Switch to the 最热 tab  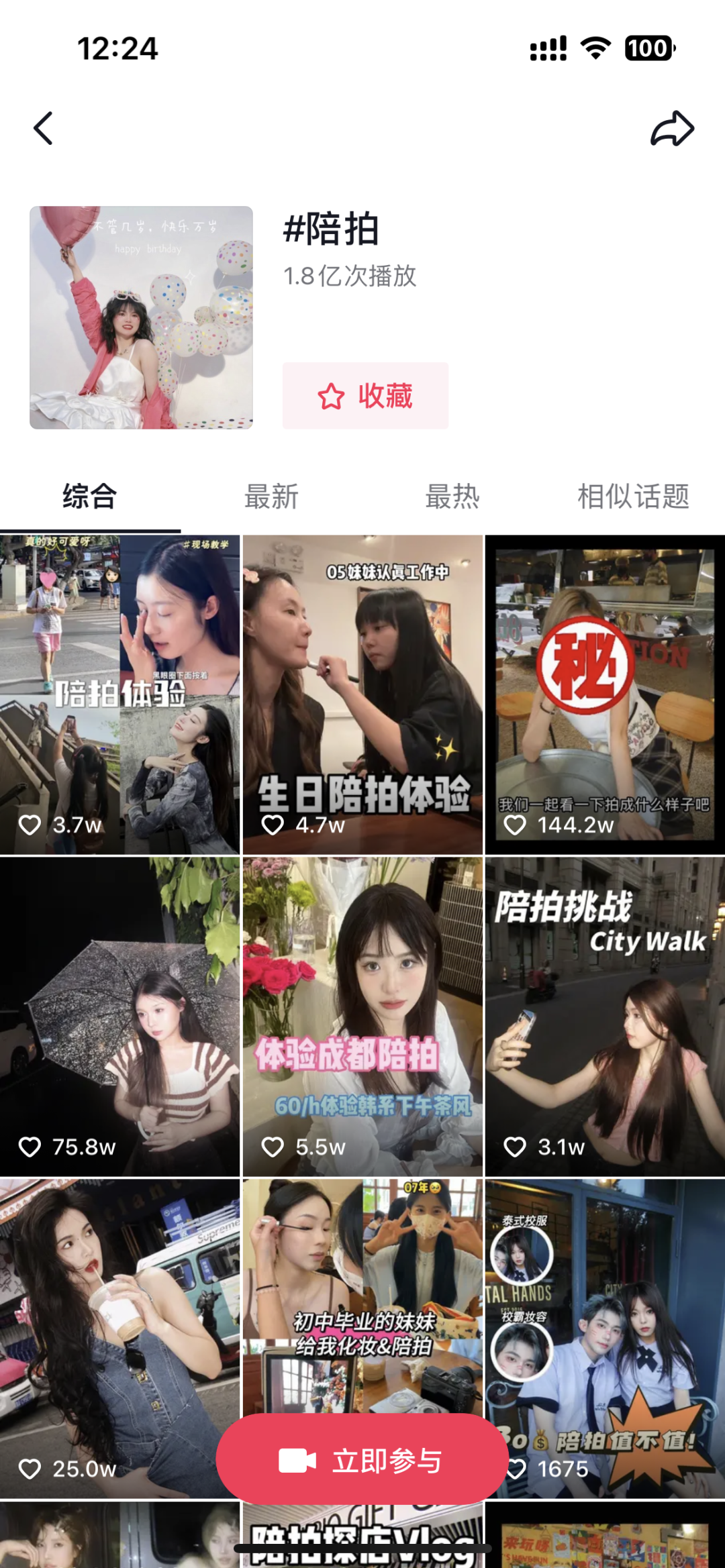point(452,497)
